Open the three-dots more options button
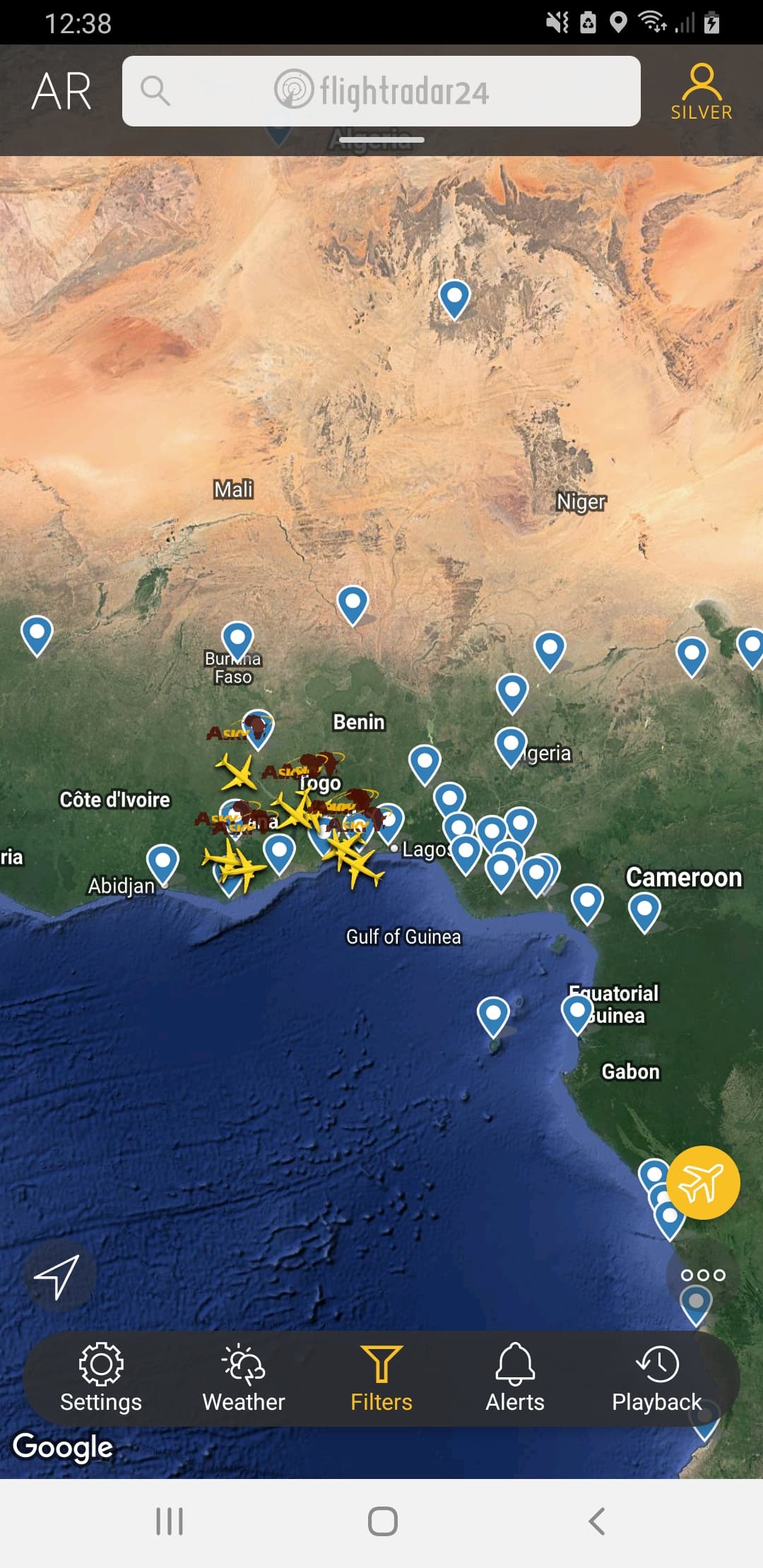The image size is (763, 1568). (702, 1275)
